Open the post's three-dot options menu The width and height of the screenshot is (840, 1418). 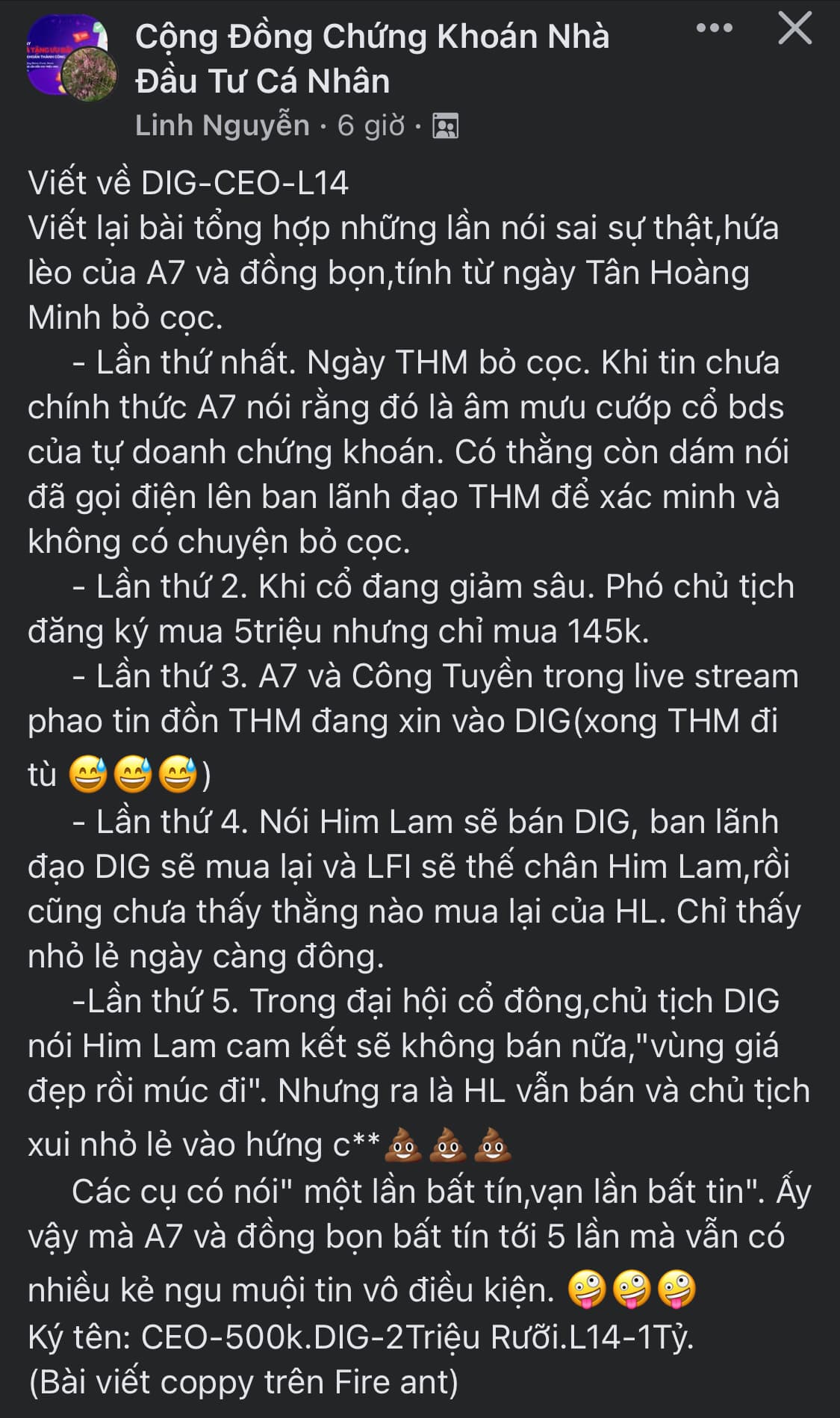point(714,29)
